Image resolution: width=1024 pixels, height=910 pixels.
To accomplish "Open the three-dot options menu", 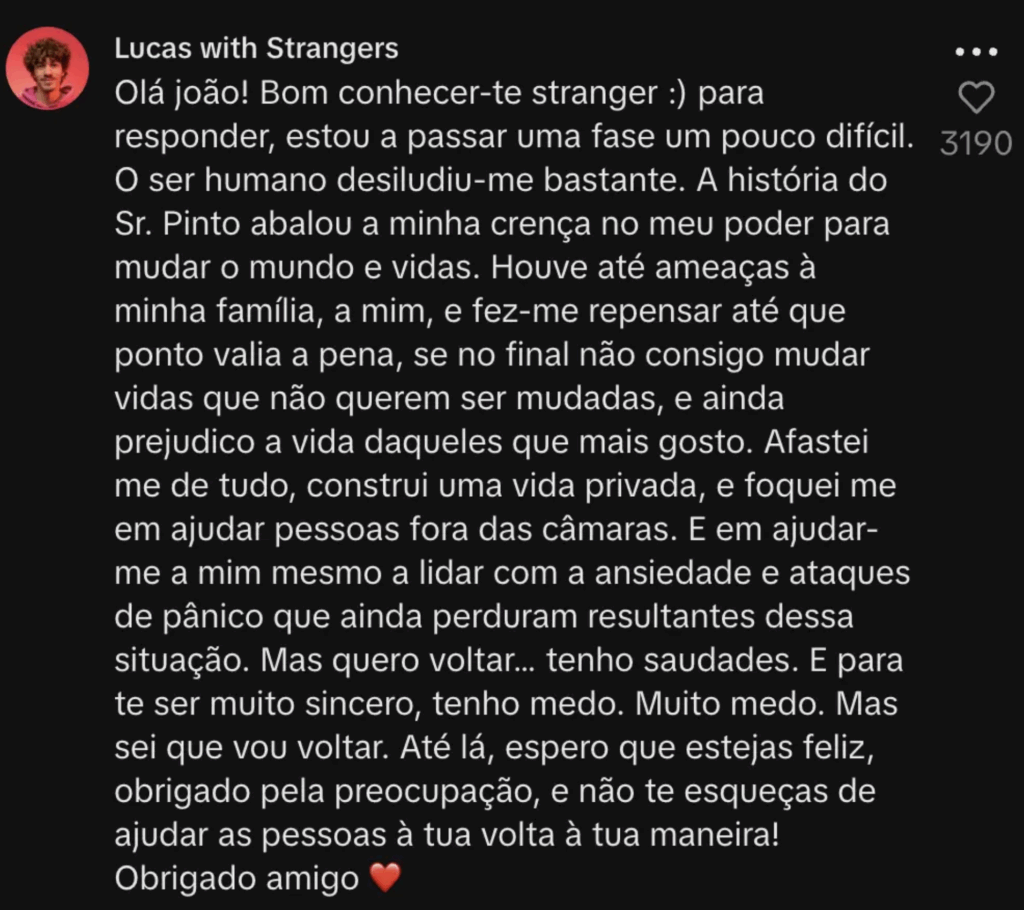I will pyautogui.click(x=975, y=51).
